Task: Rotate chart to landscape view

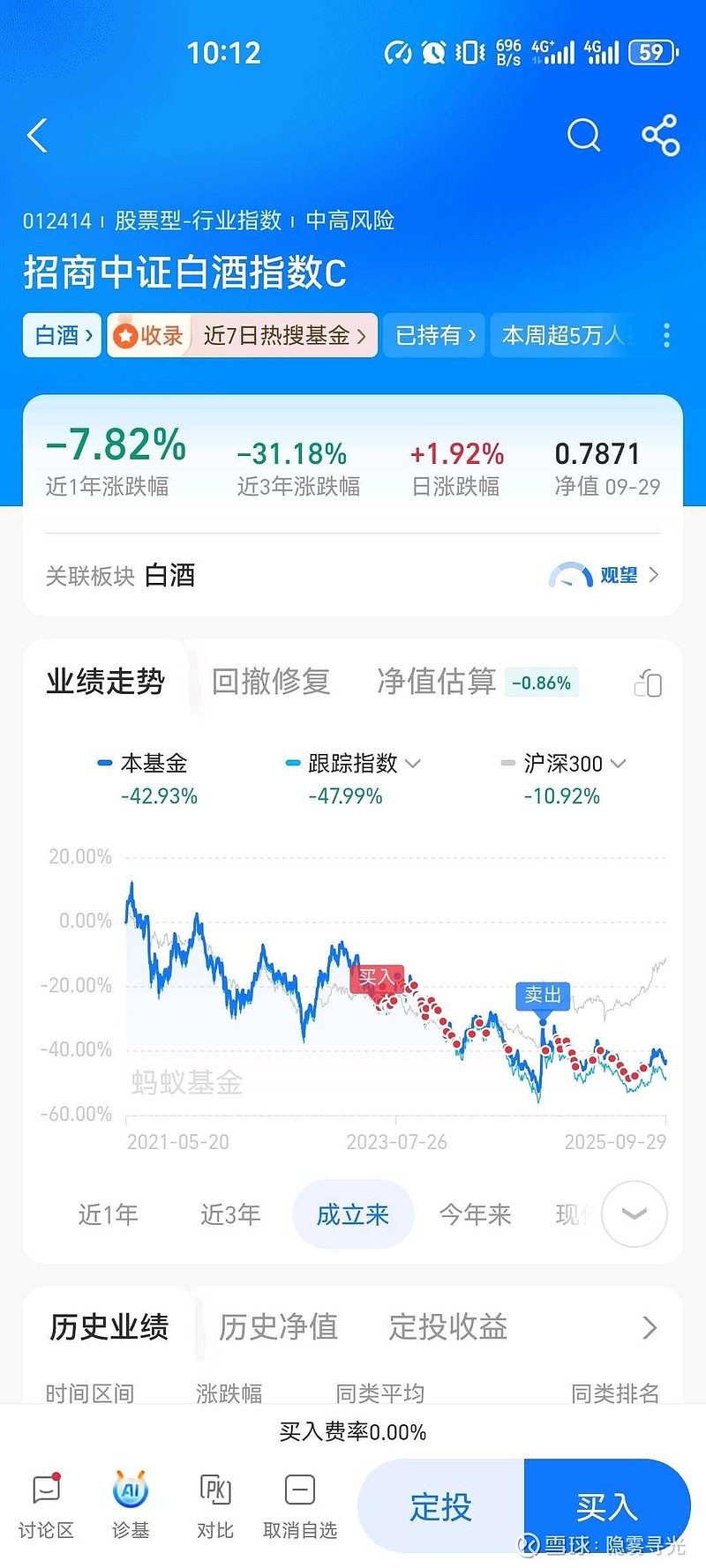Action: (x=648, y=683)
